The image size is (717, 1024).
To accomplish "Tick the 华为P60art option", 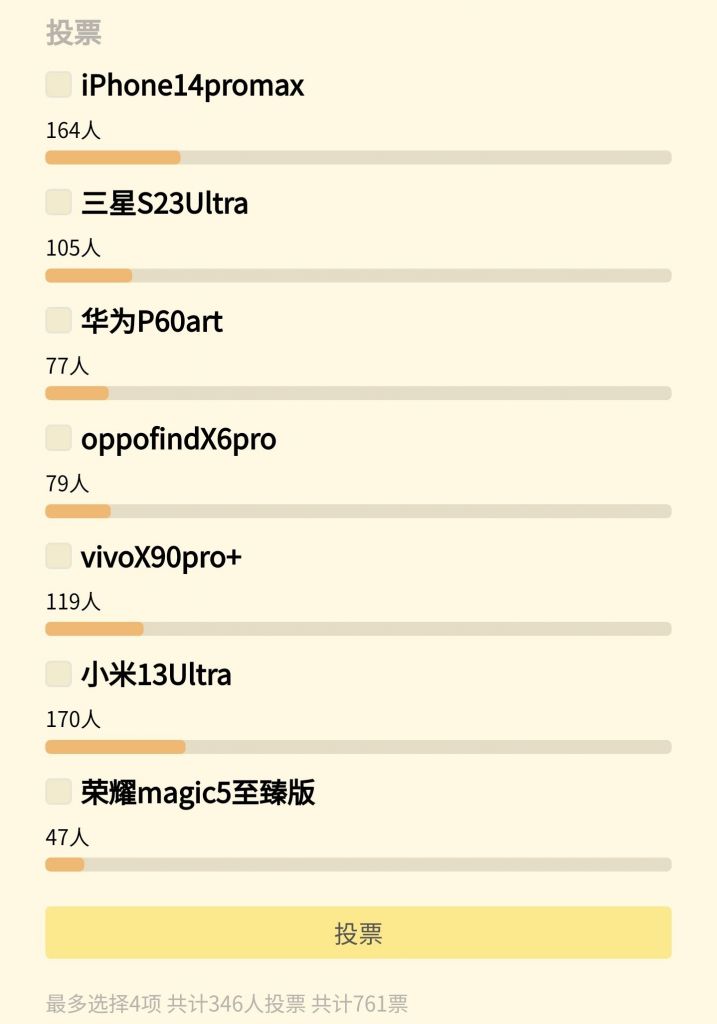I will pyautogui.click(x=58, y=320).
